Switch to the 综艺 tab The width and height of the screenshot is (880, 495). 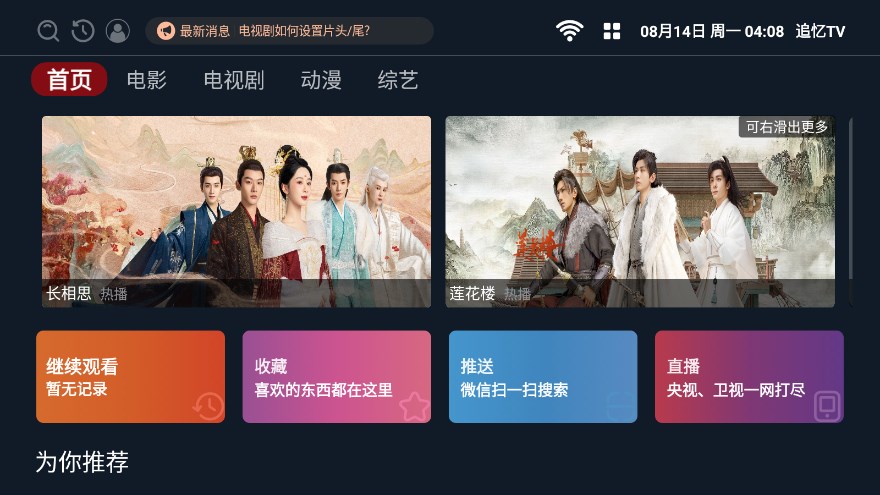point(398,80)
